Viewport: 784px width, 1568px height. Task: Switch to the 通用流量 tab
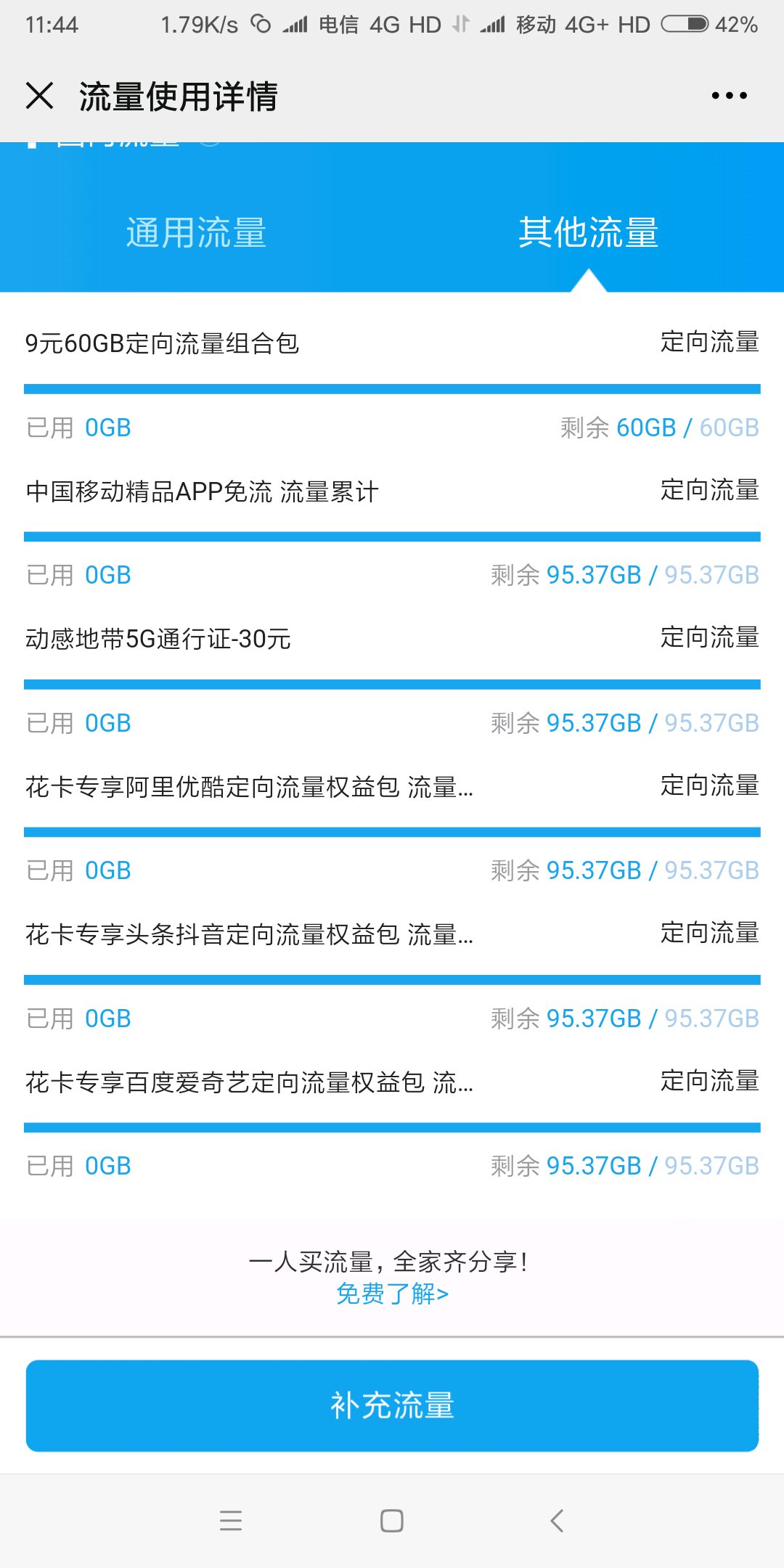[196, 233]
